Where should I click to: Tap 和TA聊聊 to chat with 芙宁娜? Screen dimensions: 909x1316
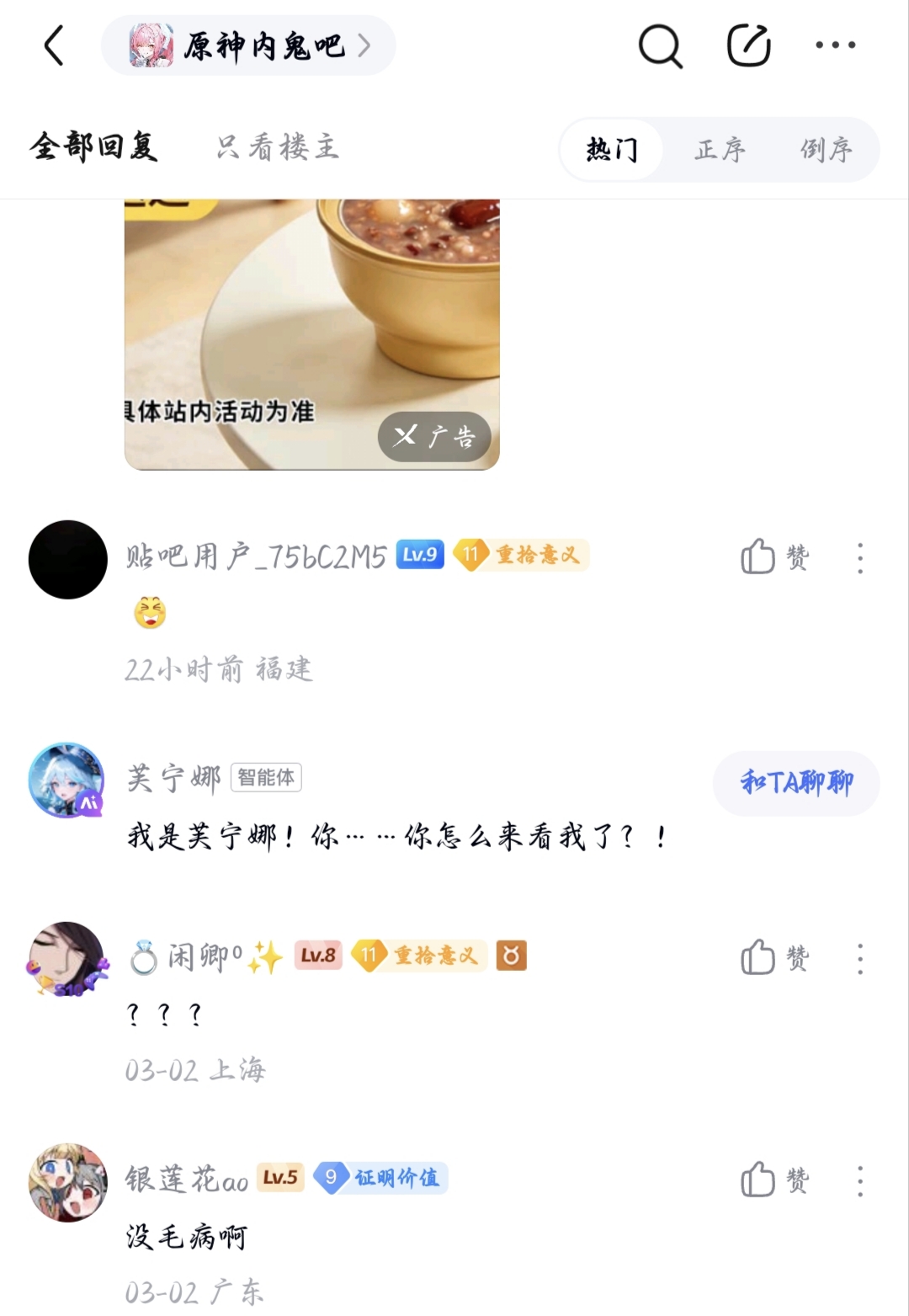pyautogui.click(x=796, y=783)
